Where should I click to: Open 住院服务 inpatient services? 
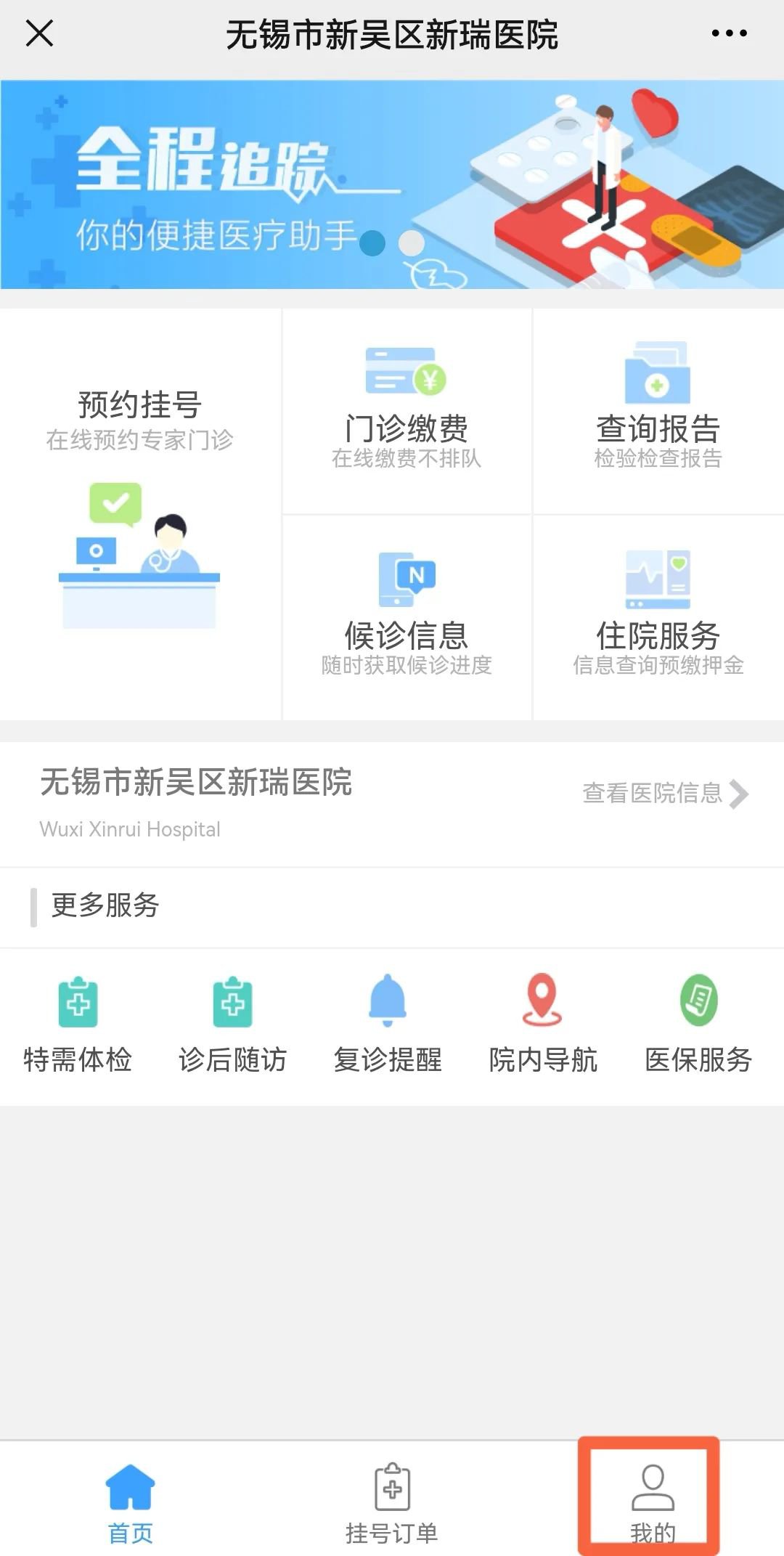tap(658, 617)
